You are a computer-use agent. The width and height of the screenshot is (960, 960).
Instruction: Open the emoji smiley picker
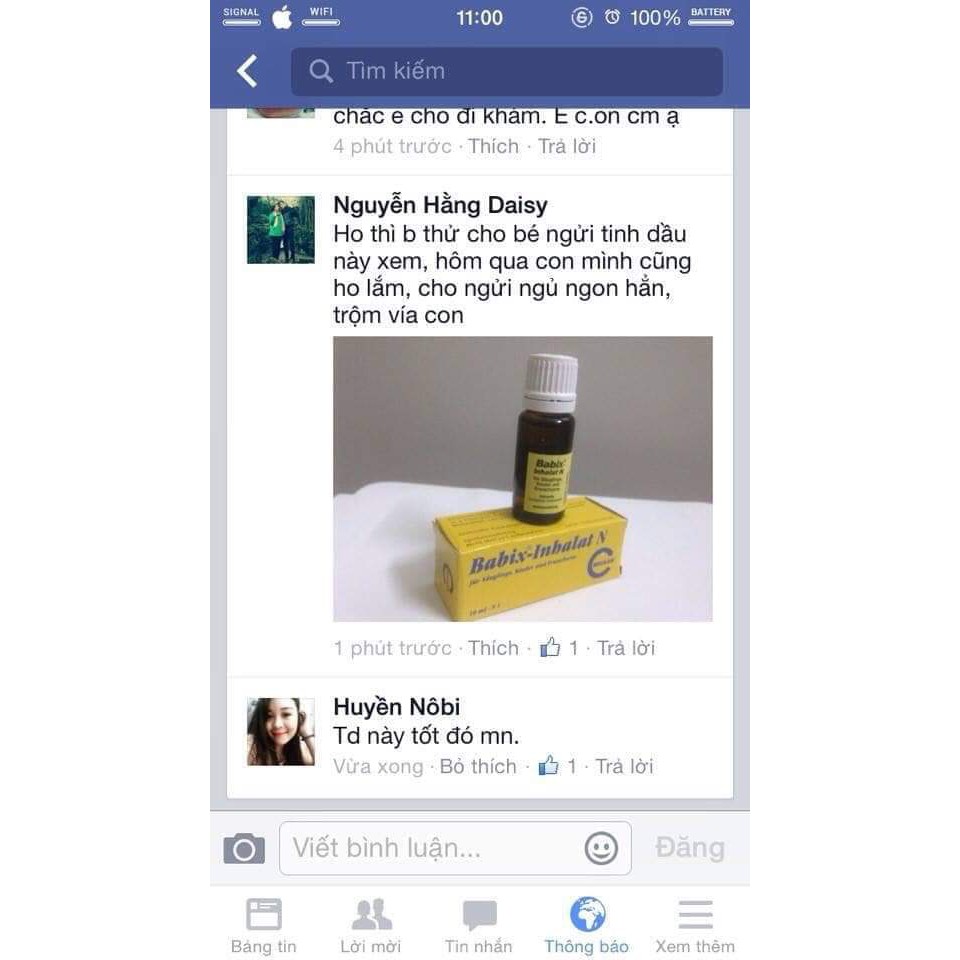601,849
